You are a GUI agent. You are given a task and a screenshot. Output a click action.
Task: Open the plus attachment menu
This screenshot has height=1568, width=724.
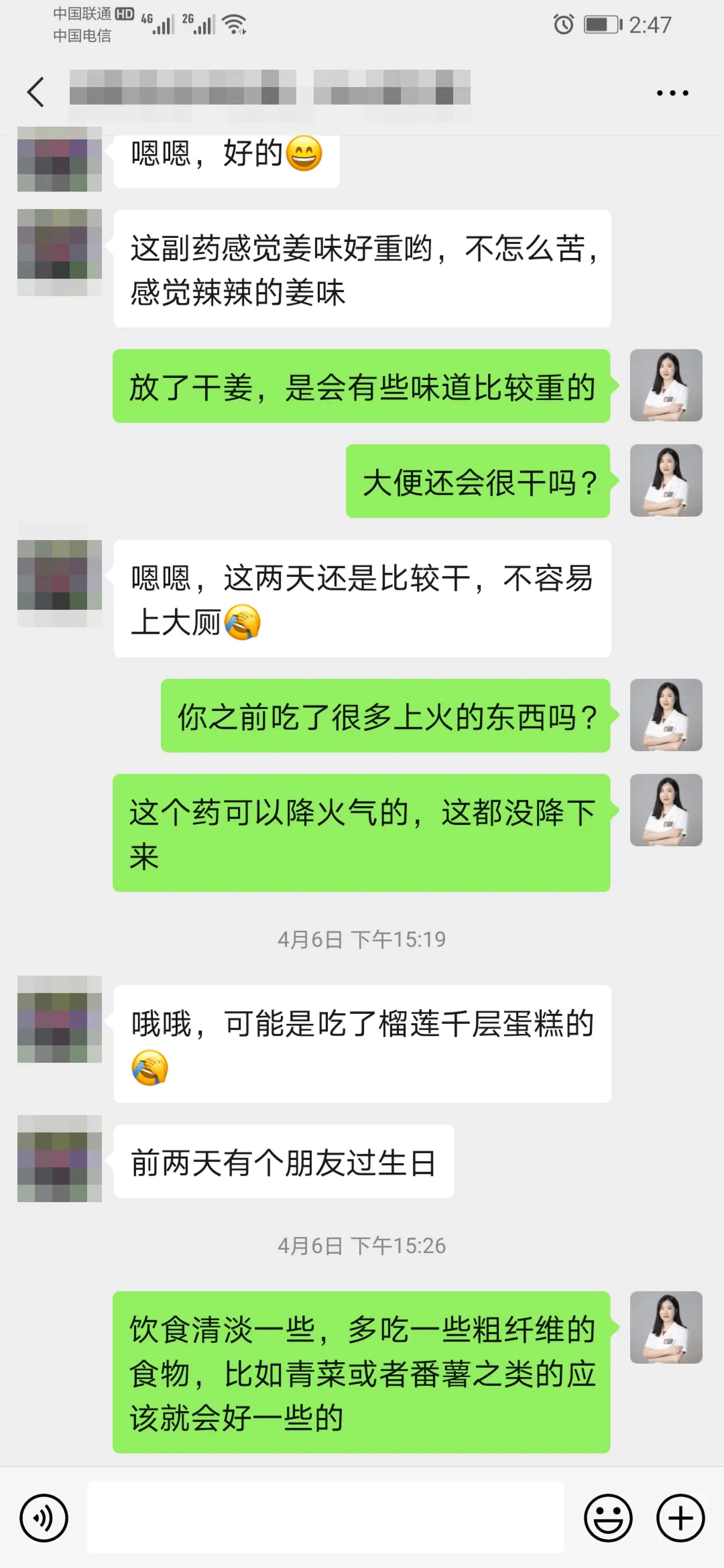pos(680,1518)
